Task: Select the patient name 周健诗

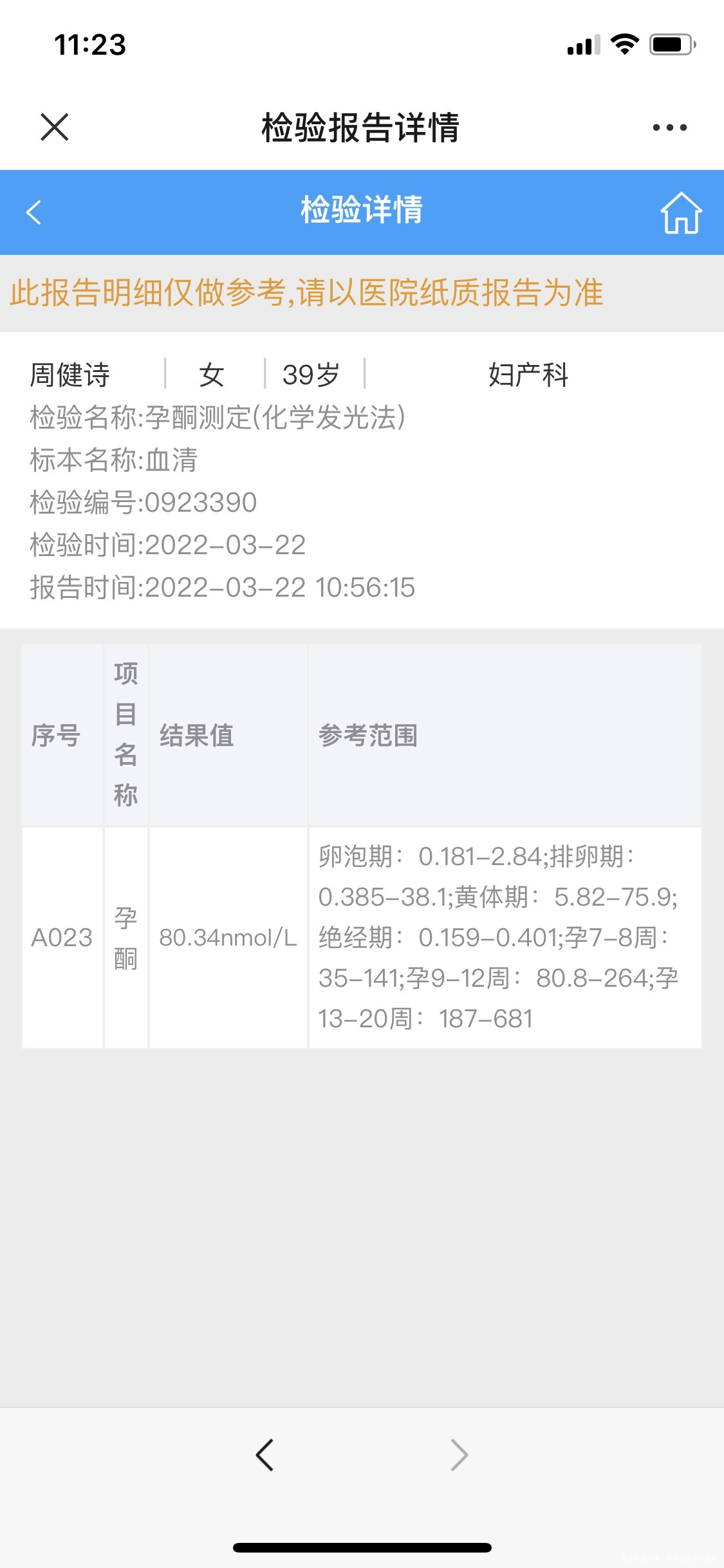Action: pyautogui.click(x=71, y=373)
